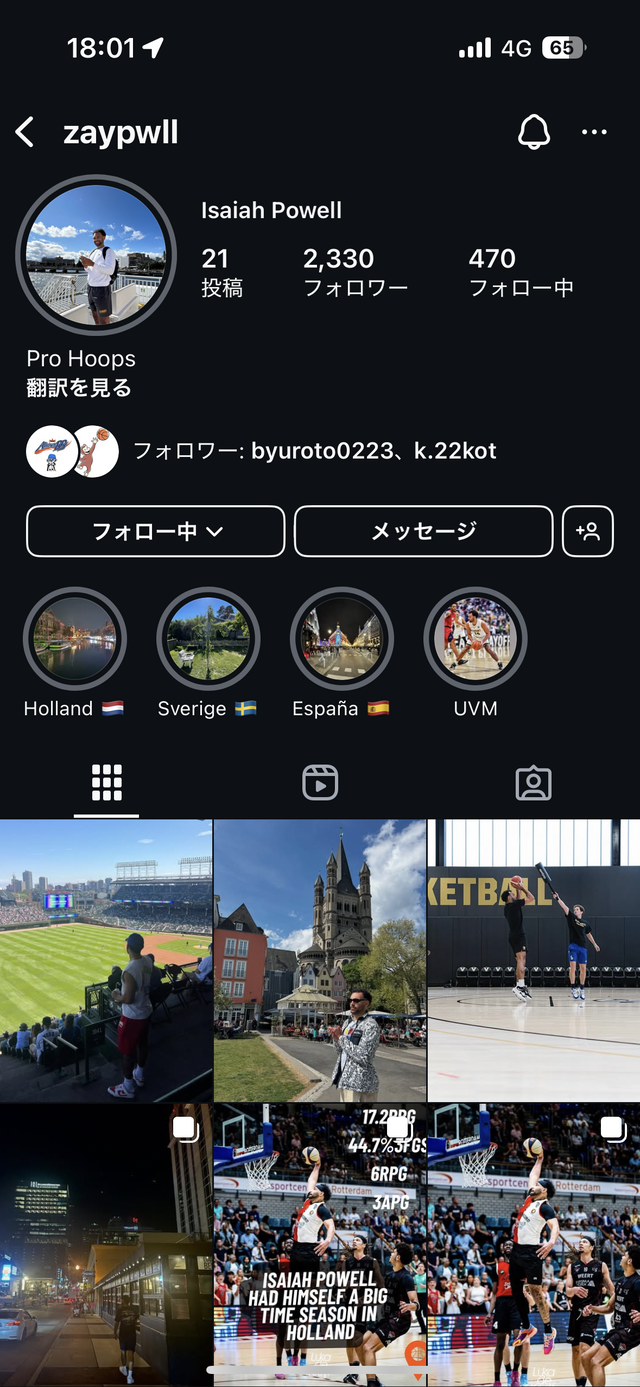This screenshot has width=640, height=1387.
Task: Tap the メッセージ button
Action: pos(423,531)
